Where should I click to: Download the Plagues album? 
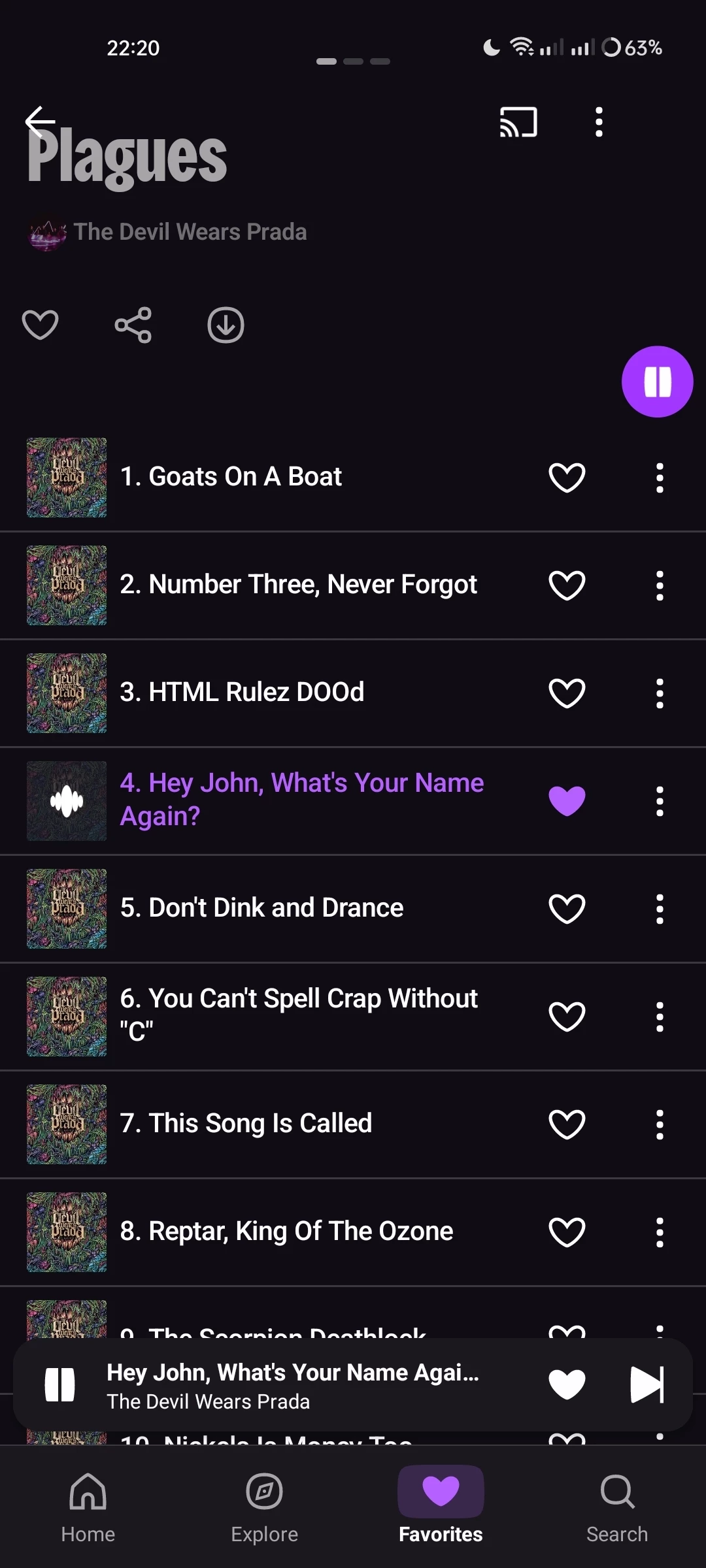pos(226,325)
